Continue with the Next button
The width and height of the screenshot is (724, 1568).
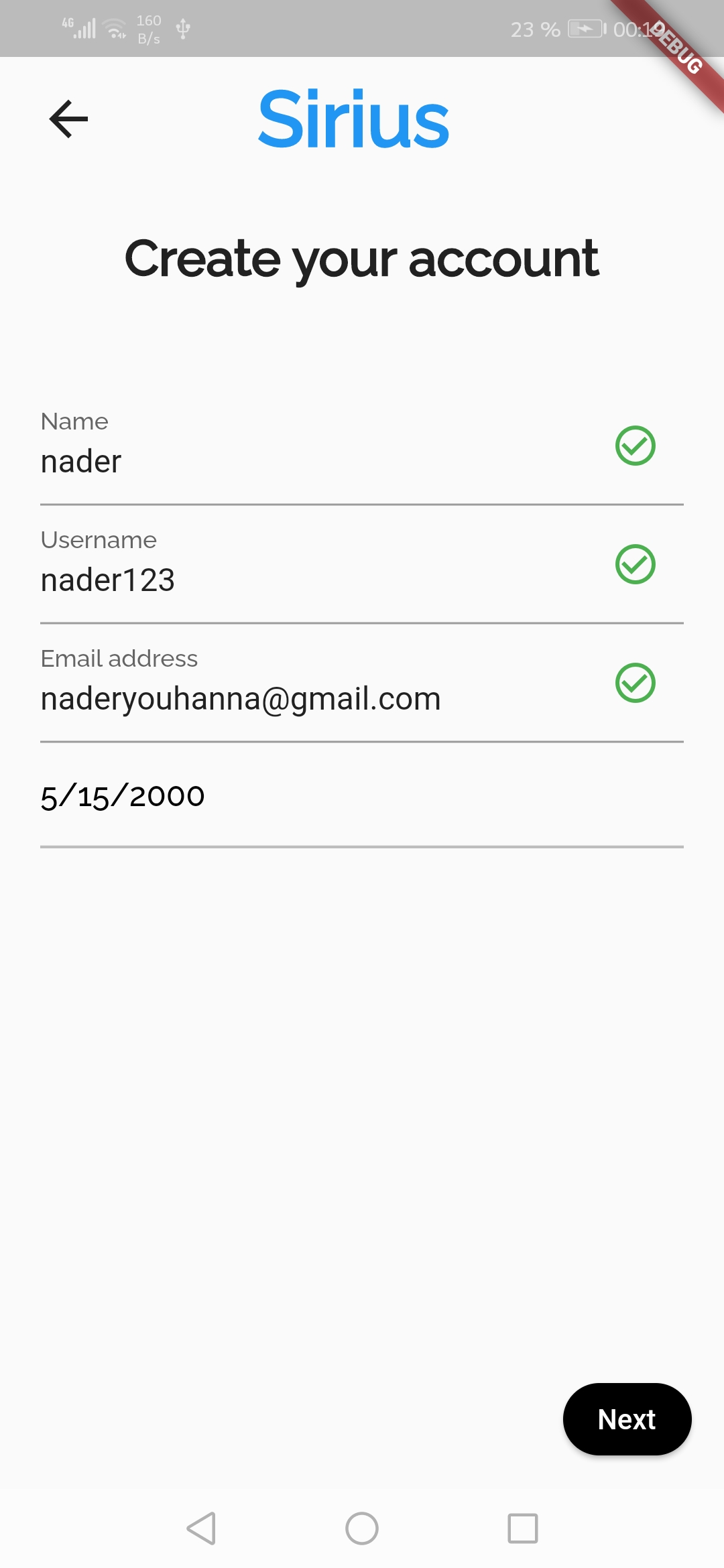click(627, 1419)
